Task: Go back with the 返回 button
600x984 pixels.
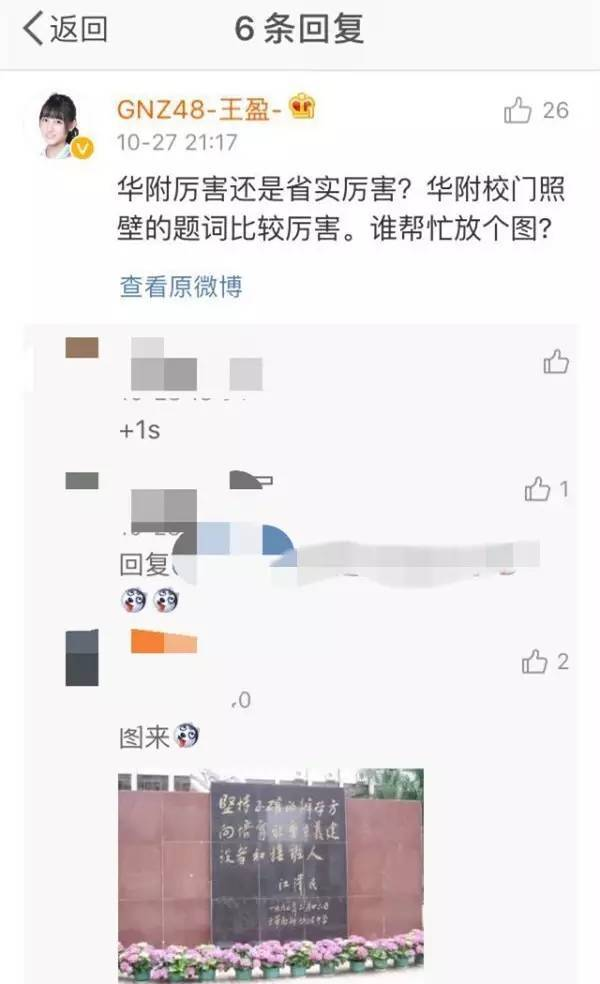Action: point(65,30)
